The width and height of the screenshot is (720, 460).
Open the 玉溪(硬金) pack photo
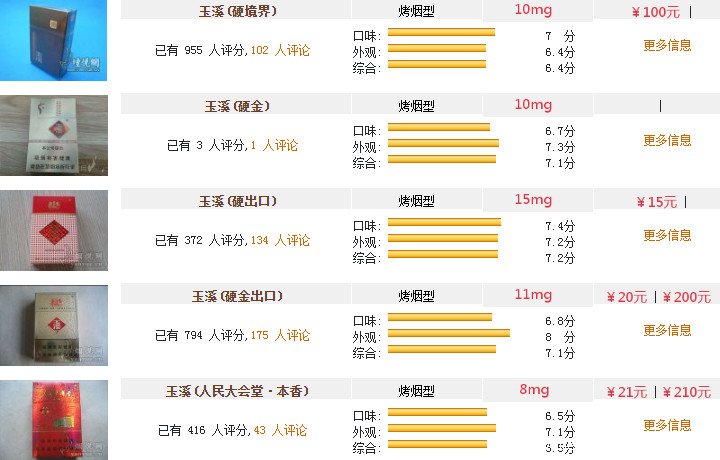point(53,135)
